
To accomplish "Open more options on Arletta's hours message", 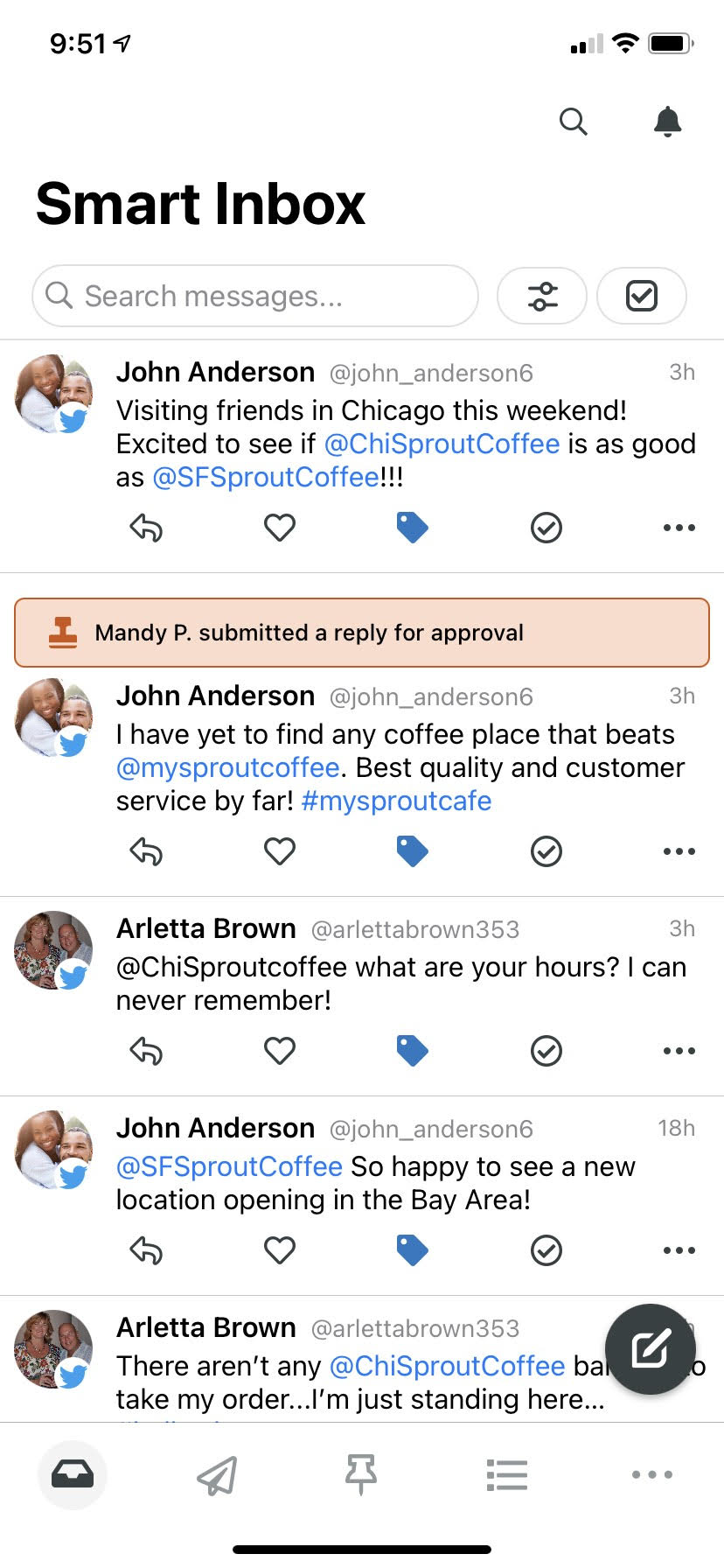I will [x=679, y=1051].
